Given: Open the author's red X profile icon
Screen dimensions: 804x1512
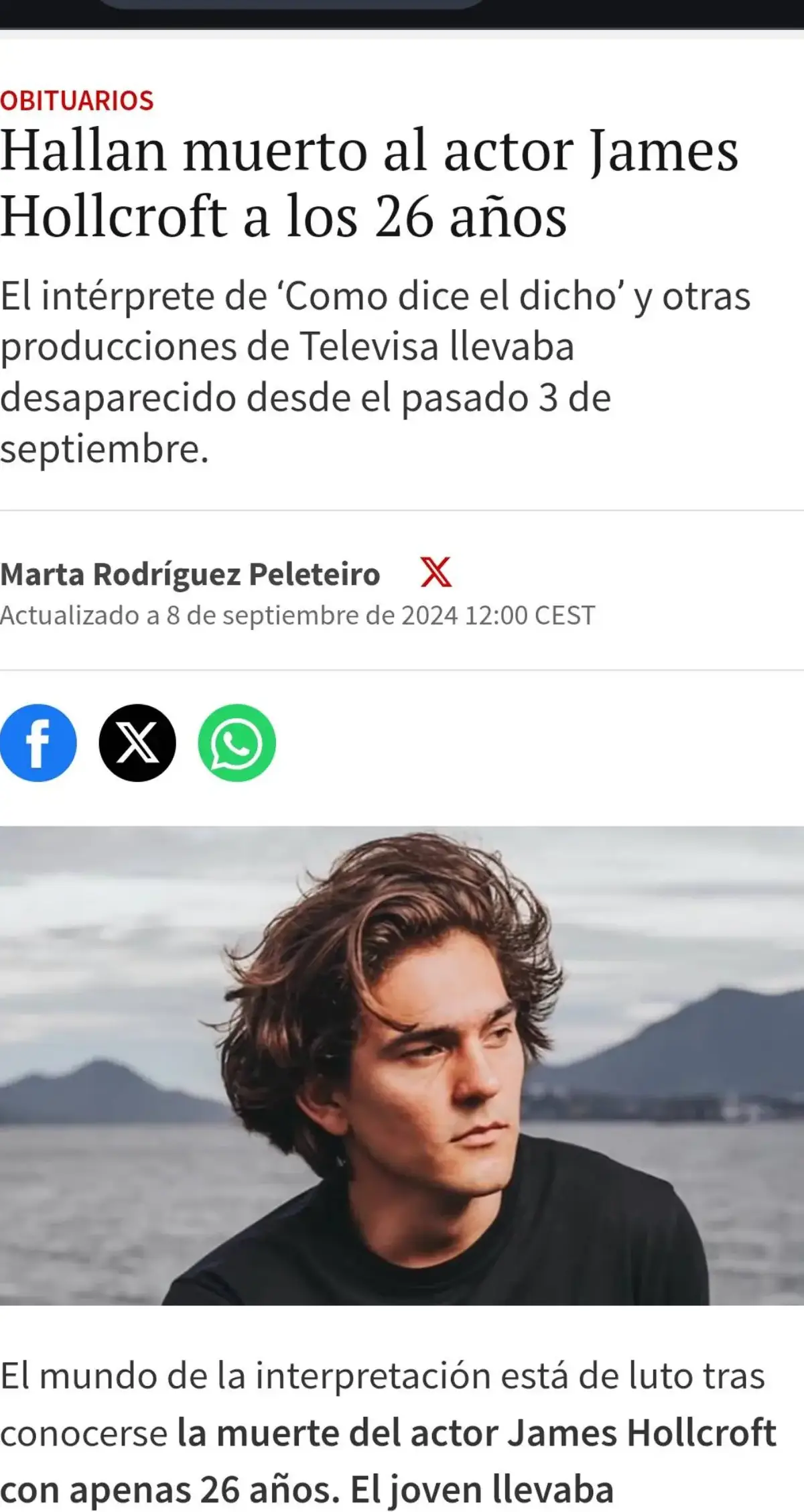Looking at the screenshot, I should pyautogui.click(x=436, y=572).
